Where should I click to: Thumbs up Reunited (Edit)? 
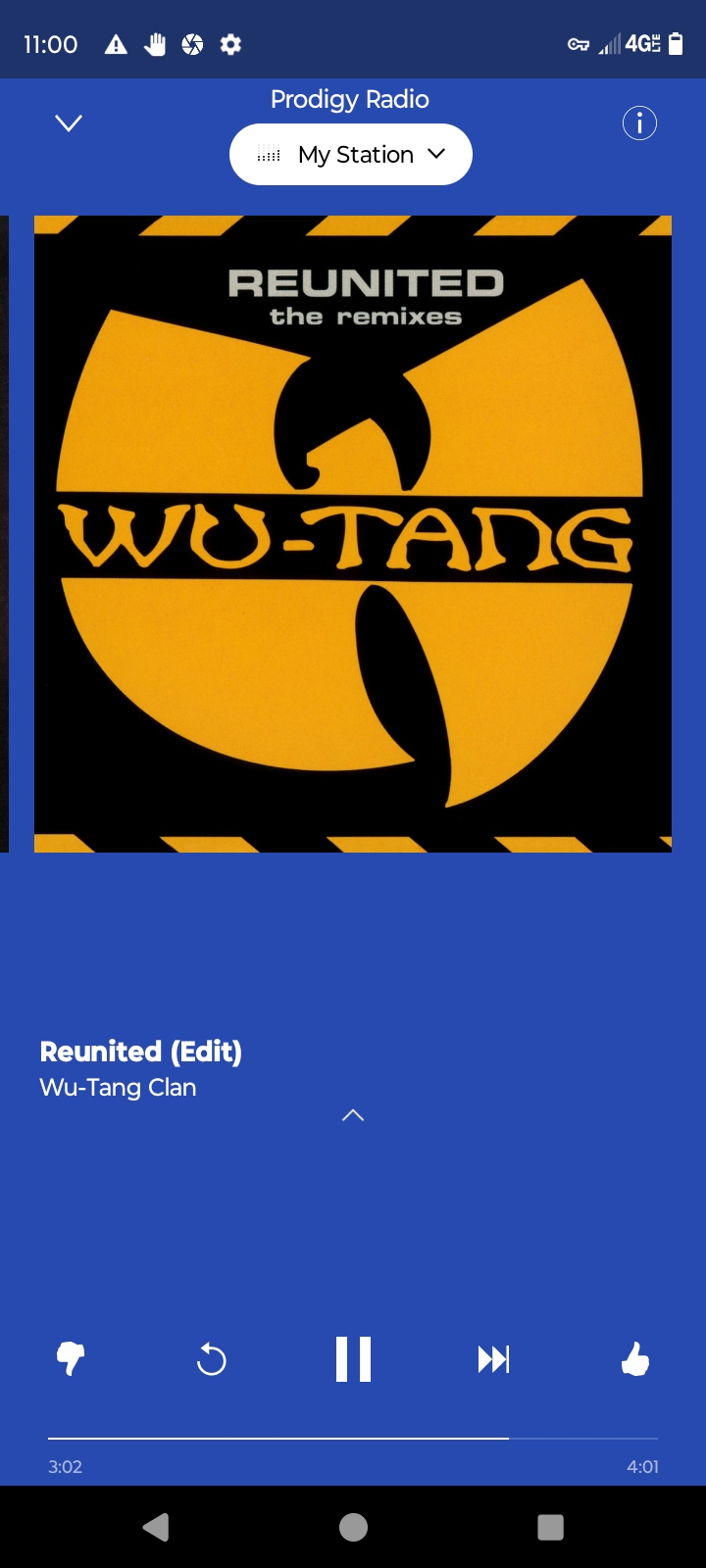click(x=635, y=1359)
